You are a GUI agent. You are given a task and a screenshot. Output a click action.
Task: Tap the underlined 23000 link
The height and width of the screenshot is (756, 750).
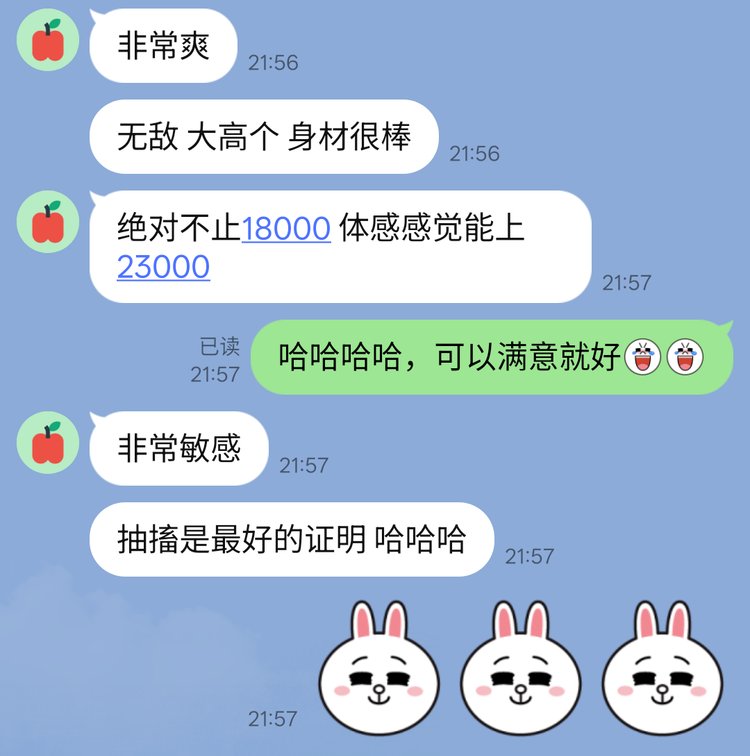point(163,267)
